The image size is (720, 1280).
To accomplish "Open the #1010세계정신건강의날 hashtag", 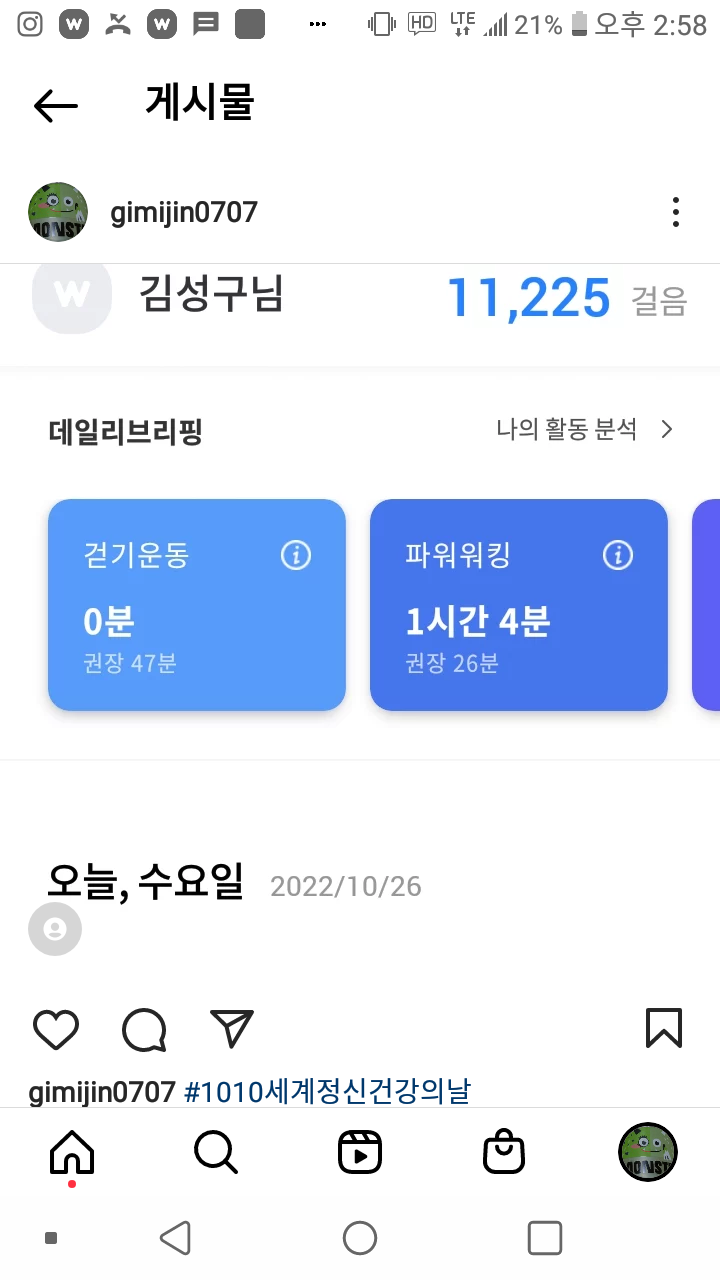I will tap(327, 1091).
